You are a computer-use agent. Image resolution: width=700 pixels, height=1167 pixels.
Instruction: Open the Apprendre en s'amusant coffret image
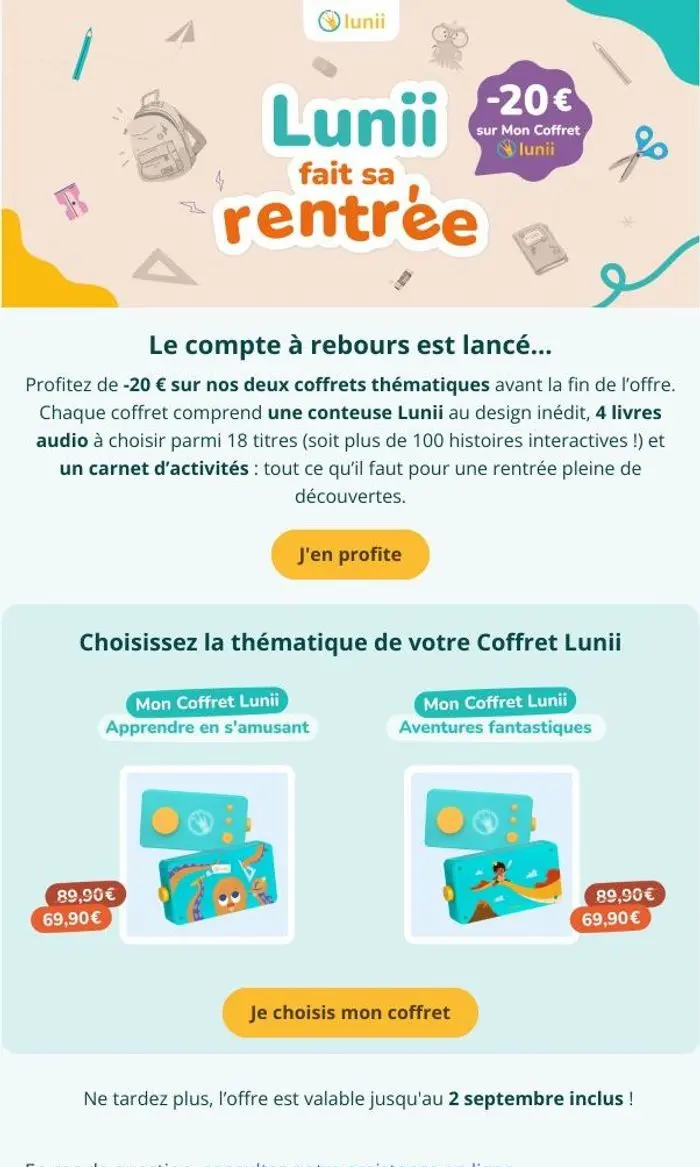click(x=207, y=854)
